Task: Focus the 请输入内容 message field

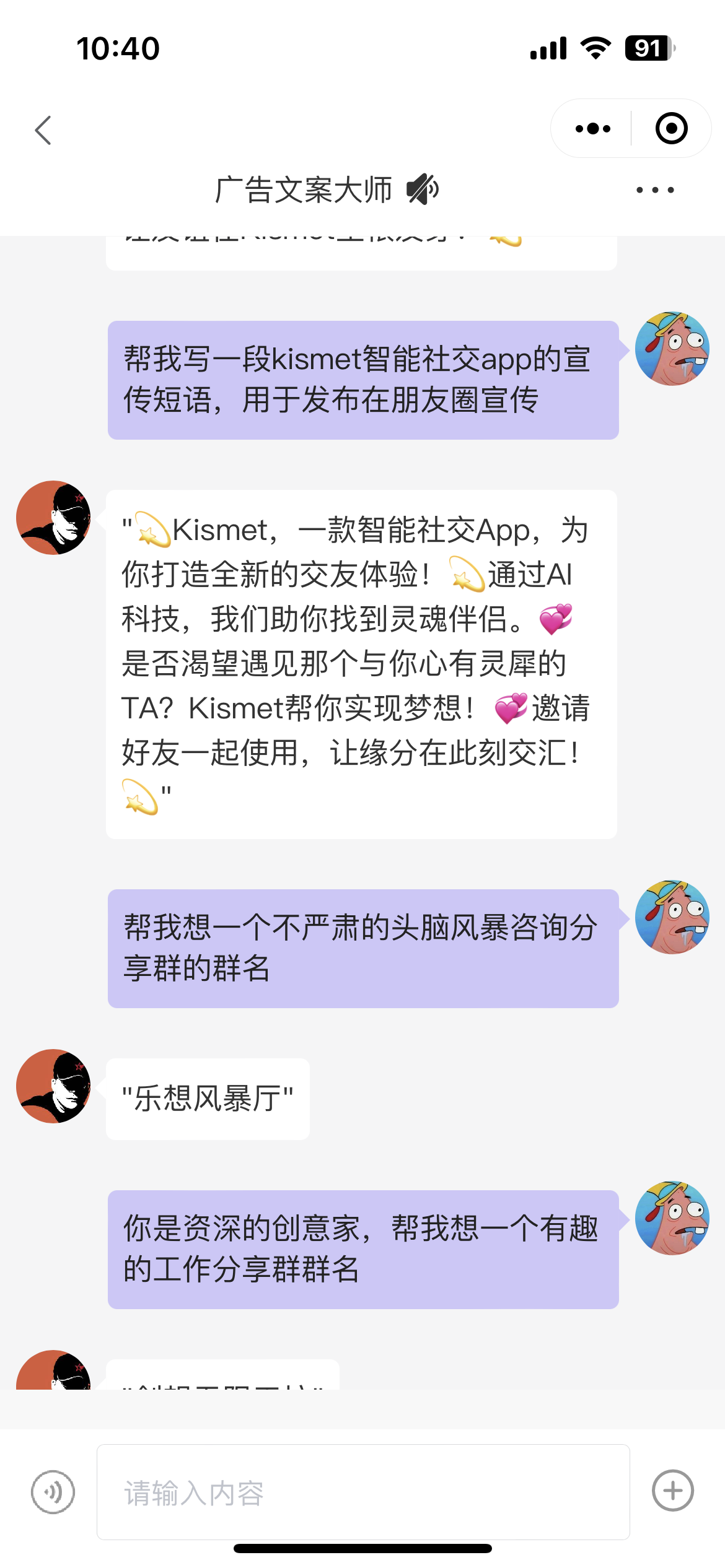Action: click(363, 1492)
